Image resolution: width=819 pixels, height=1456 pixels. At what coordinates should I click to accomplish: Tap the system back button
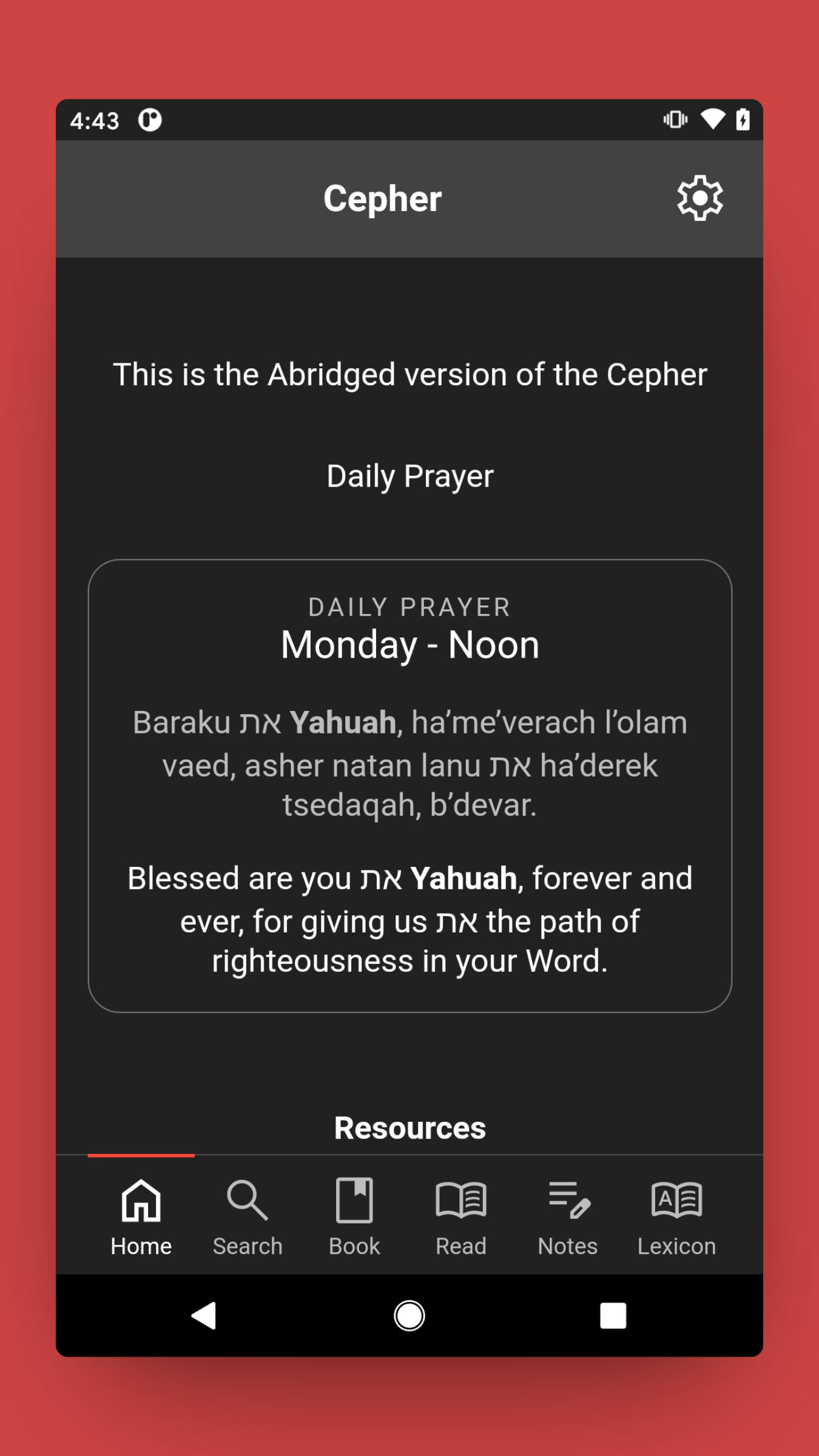(x=204, y=1316)
